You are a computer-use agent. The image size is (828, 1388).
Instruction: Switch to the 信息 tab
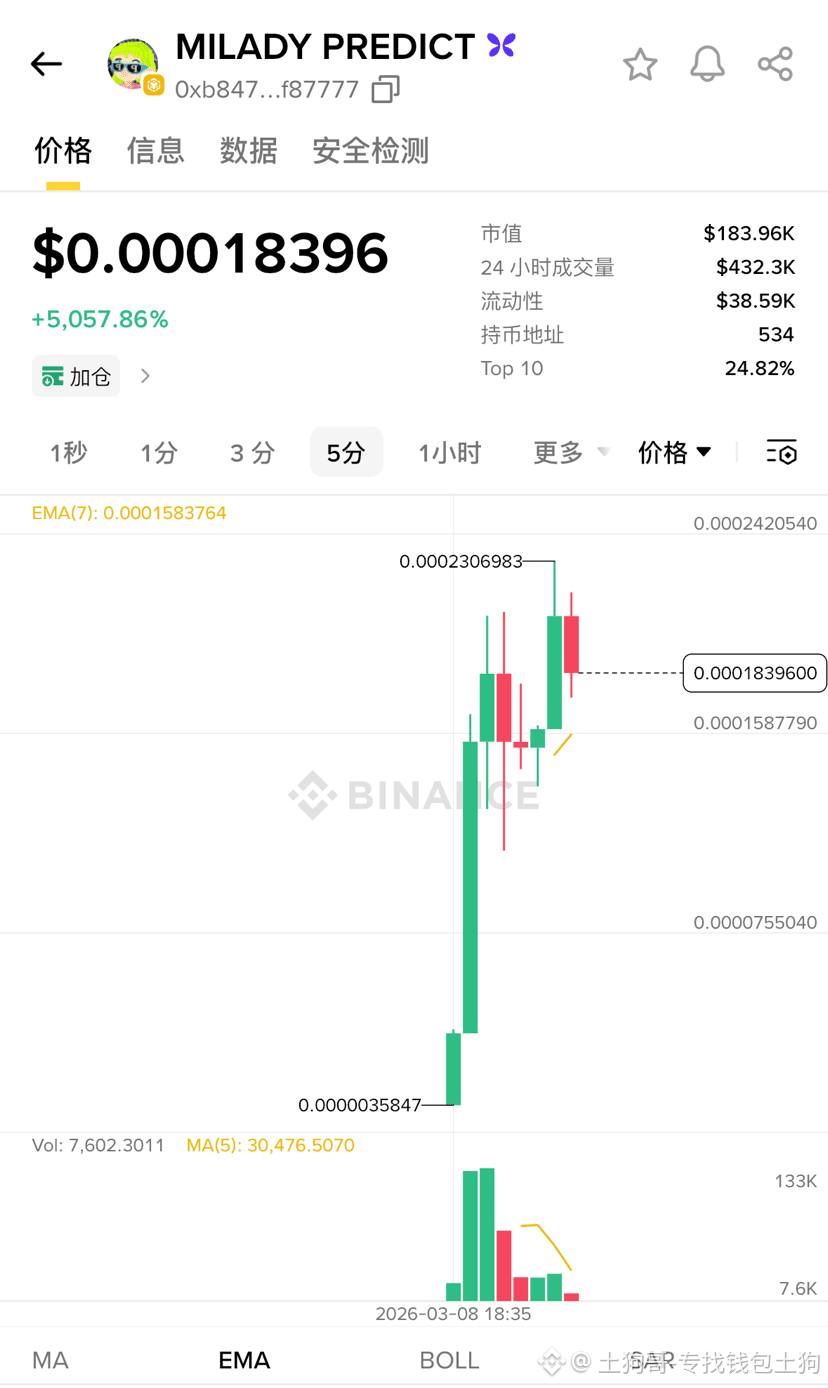point(155,151)
